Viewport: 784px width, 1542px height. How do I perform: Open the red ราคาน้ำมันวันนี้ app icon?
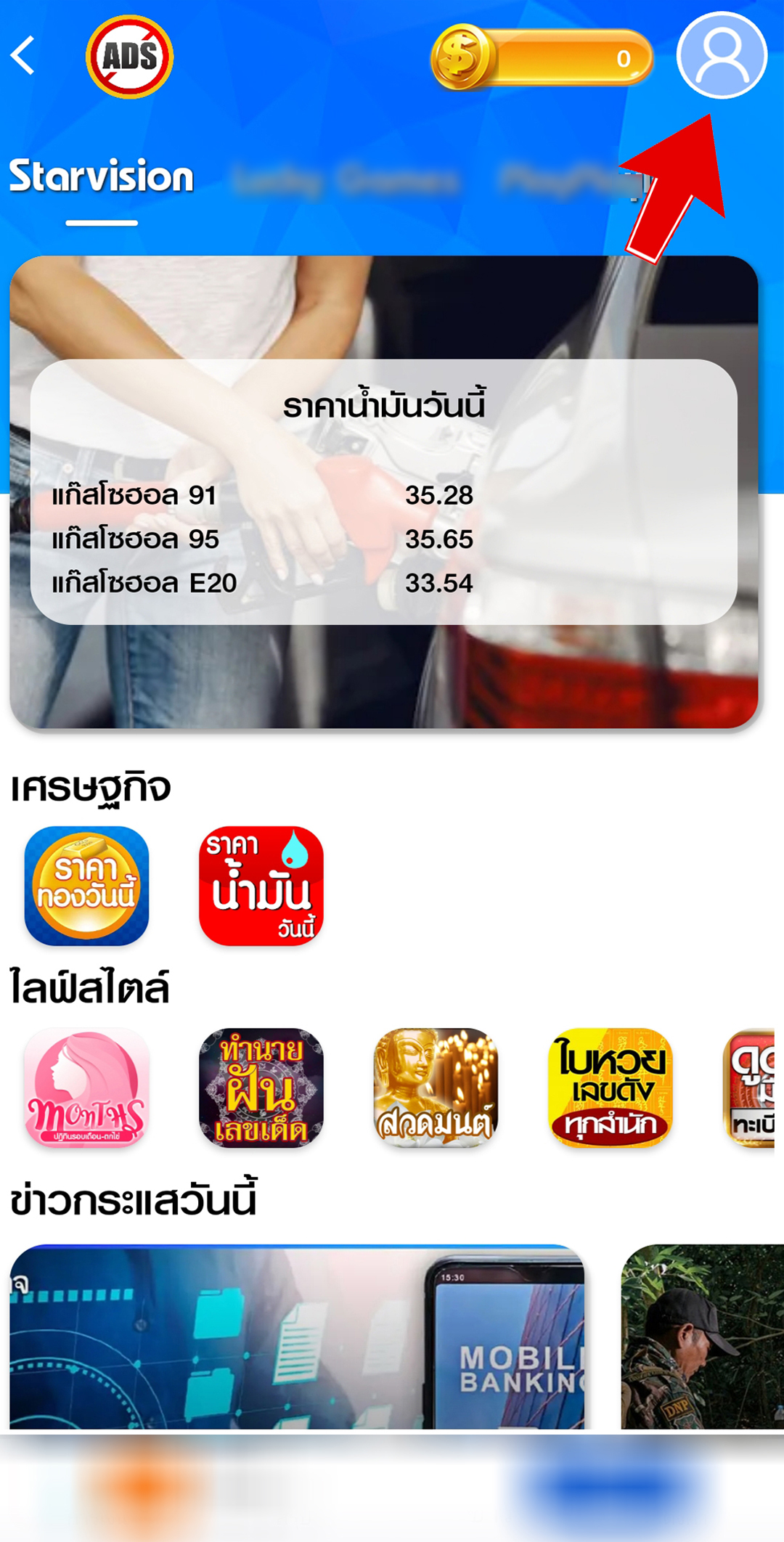[261, 886]
